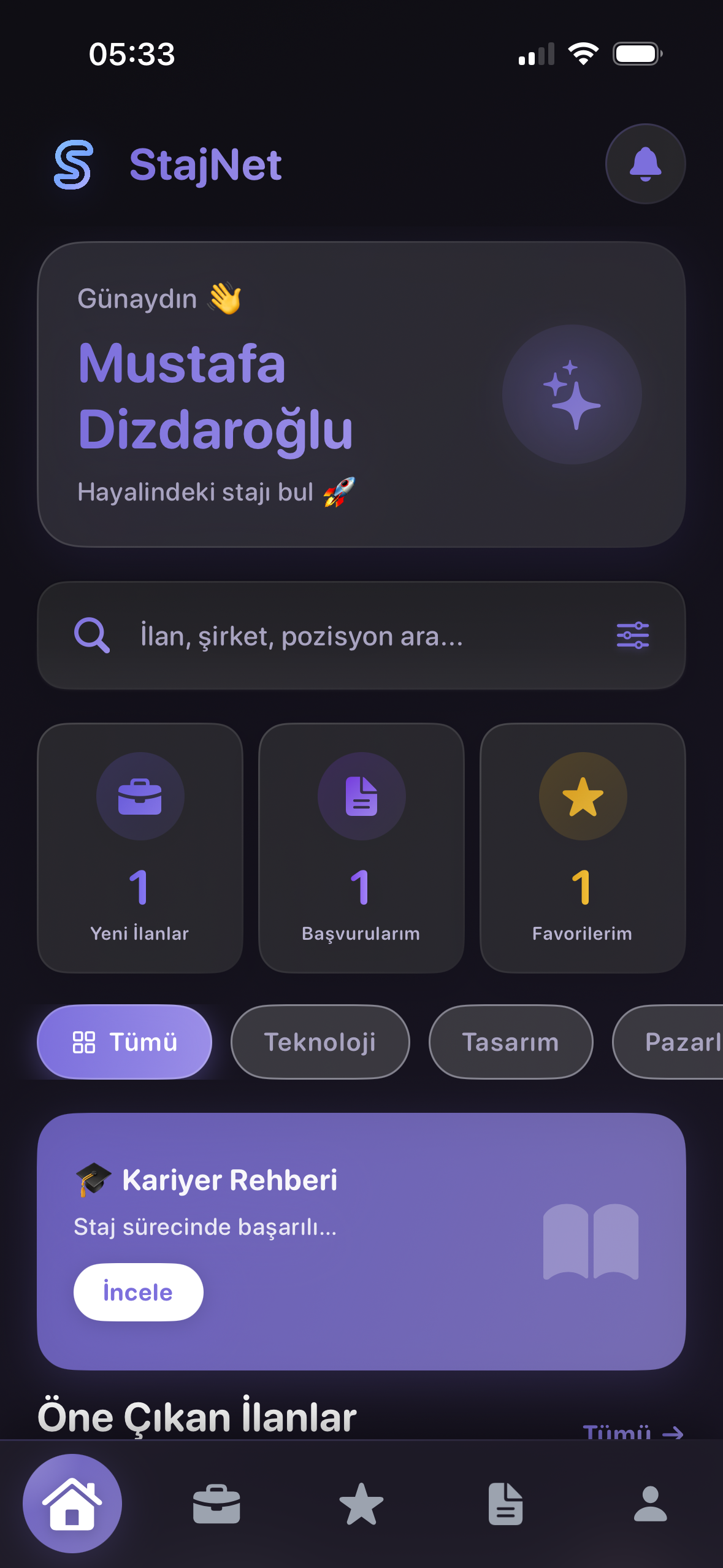Switch to the home tab
723x1568 pixels.
pos(72,1504)
